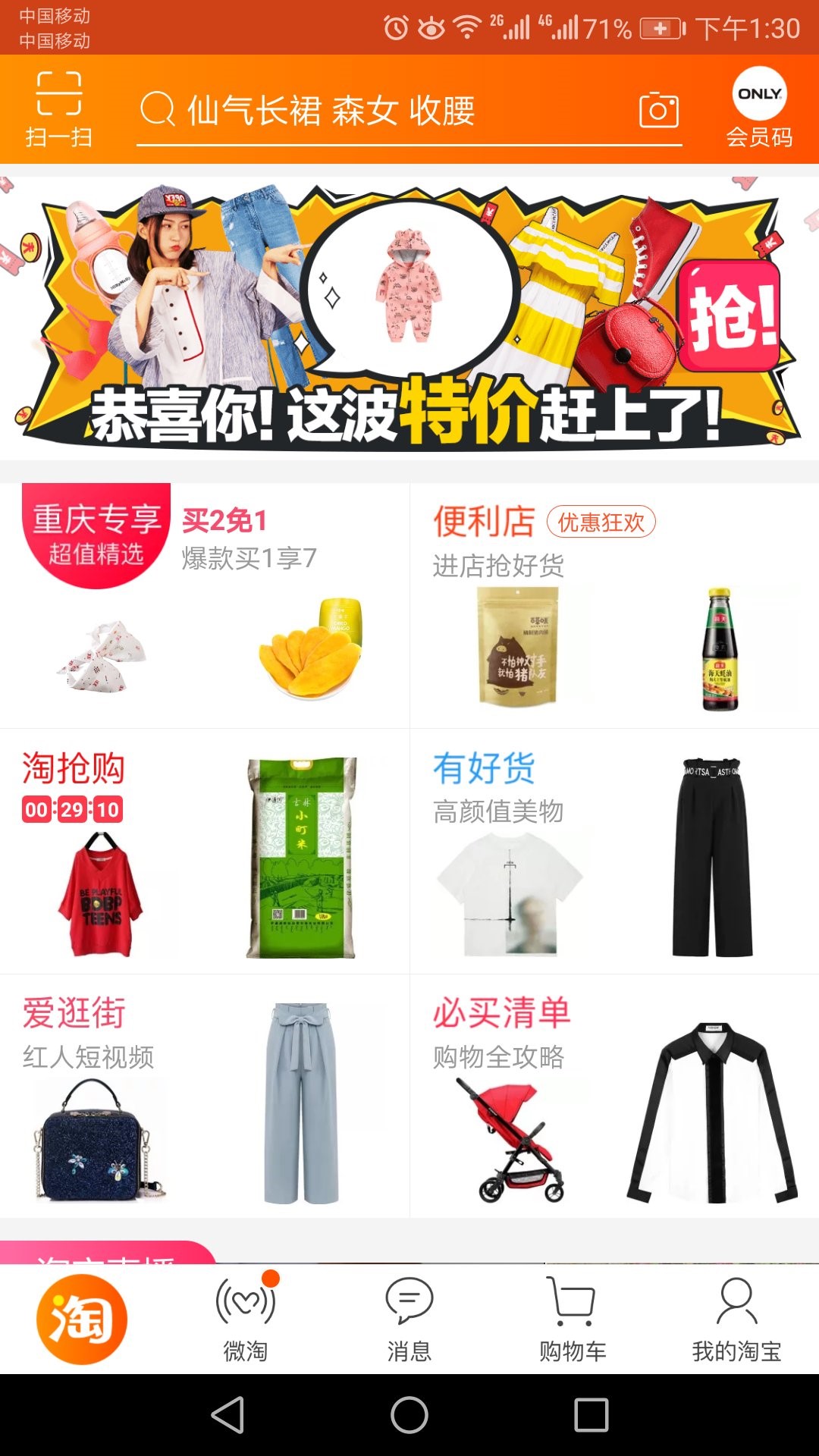
Task: Tap the system home button
Action: coord(409,1415)
